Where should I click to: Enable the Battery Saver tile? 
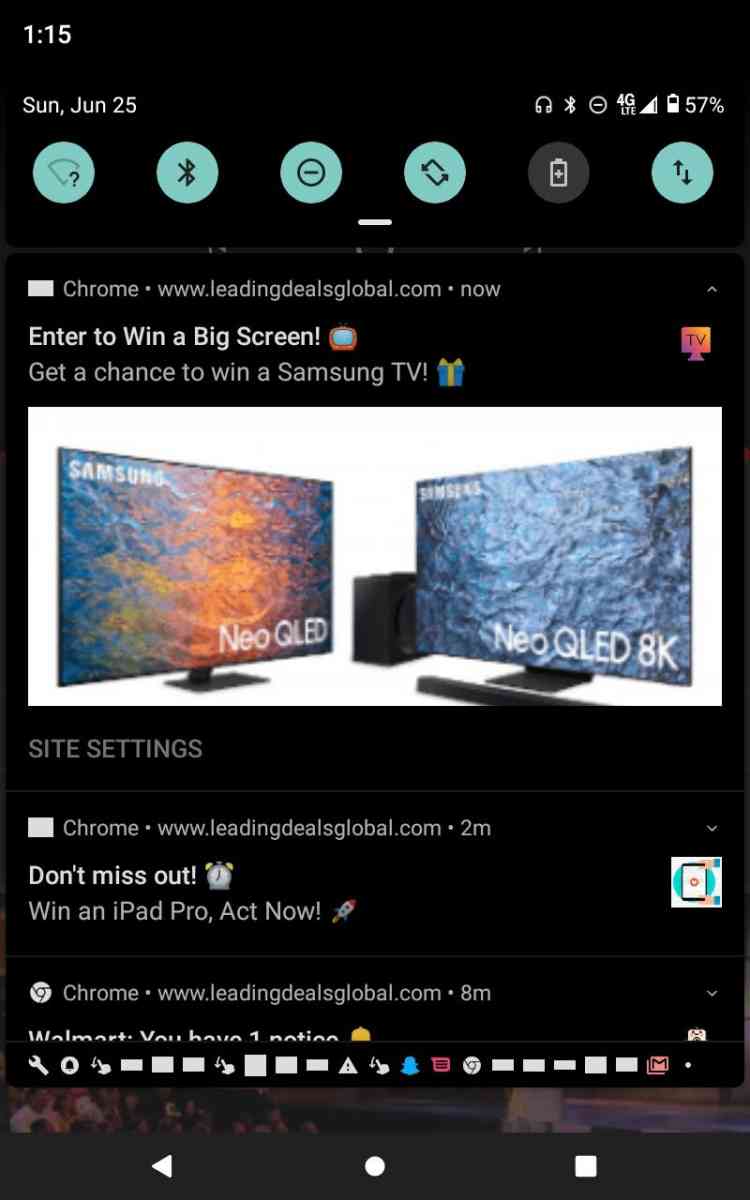click(x=558, y=173)
